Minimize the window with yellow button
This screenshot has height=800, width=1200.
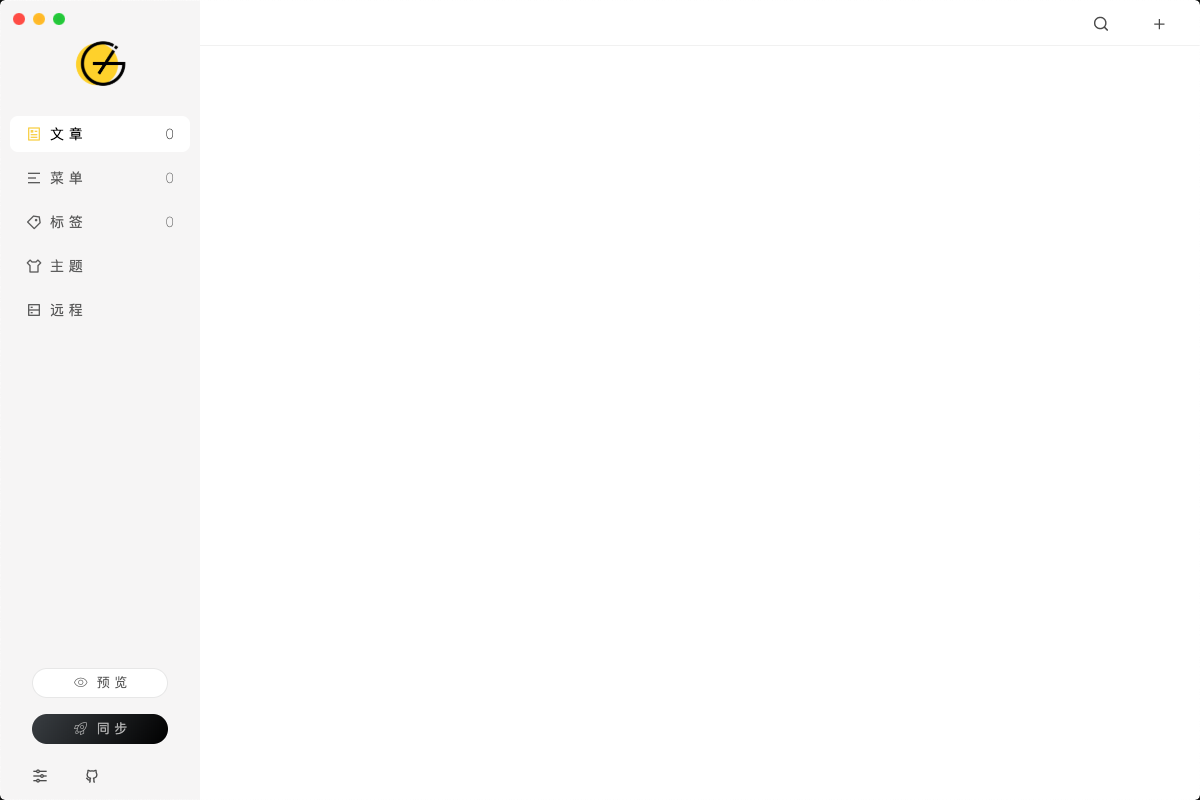coord(39,19)
